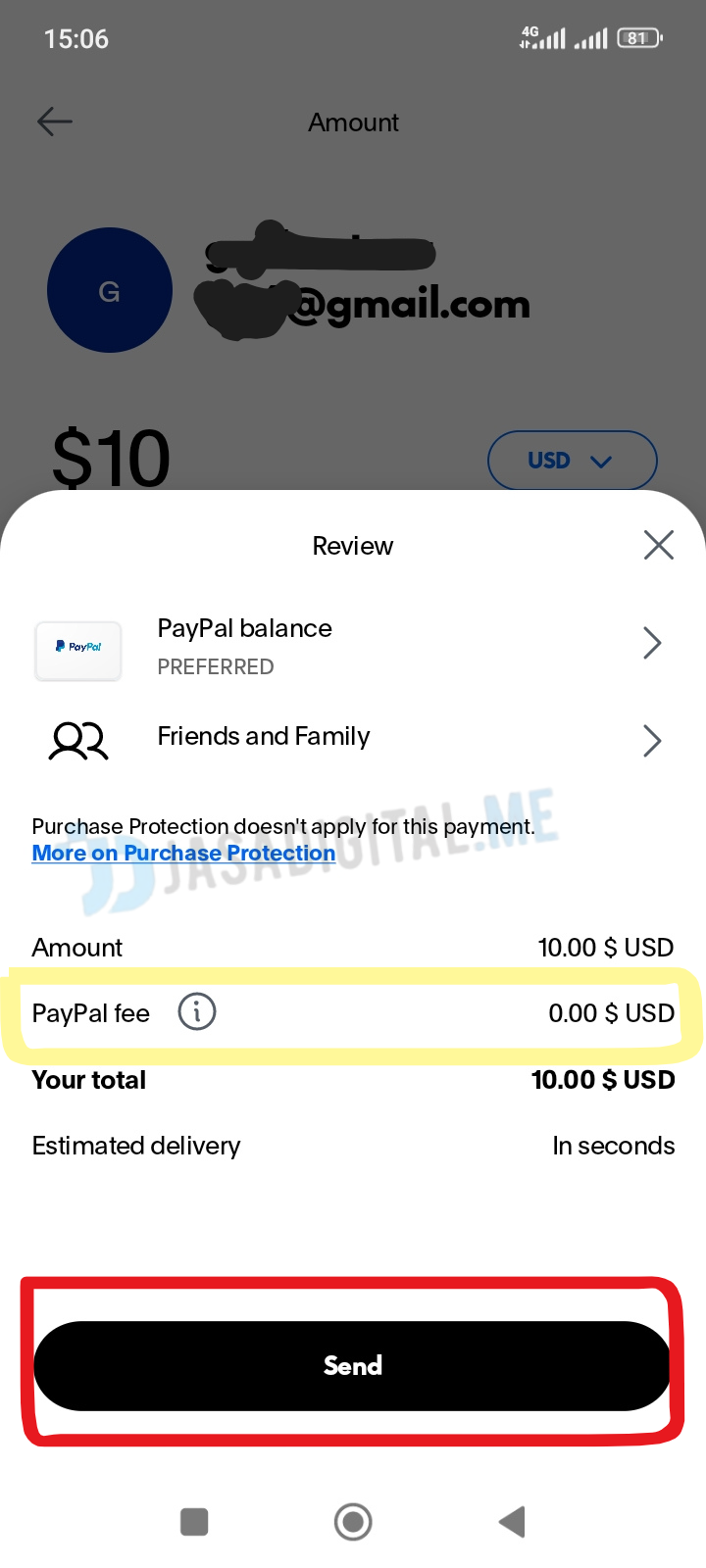Open More on Purchase Protection link

point(183,854)
